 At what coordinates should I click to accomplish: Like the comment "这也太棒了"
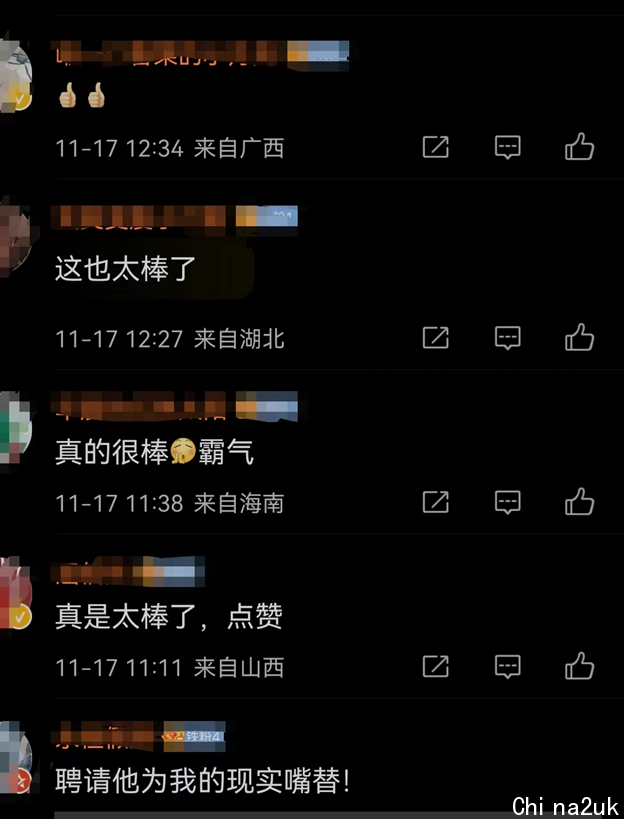(579, 337)
